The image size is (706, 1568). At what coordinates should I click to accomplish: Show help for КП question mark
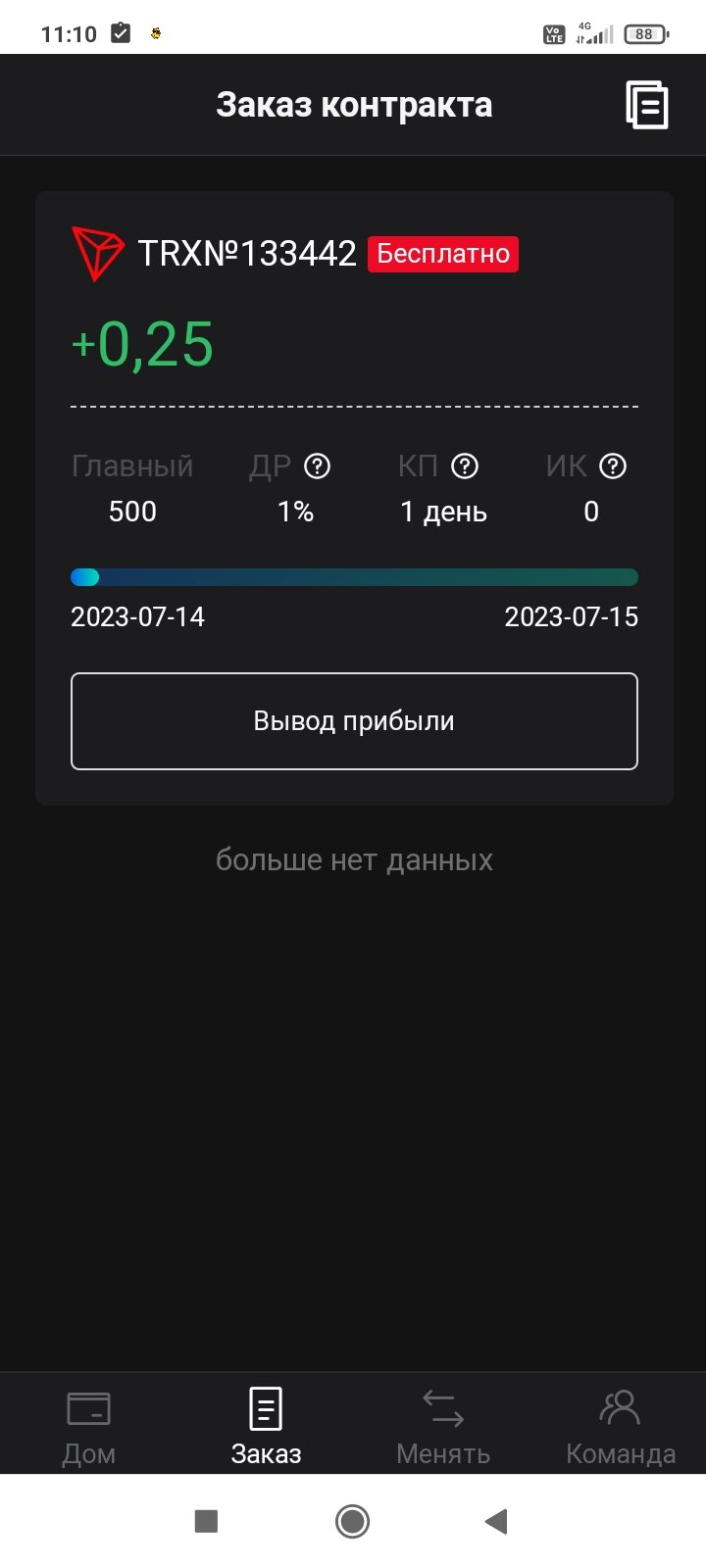point(465,466)
